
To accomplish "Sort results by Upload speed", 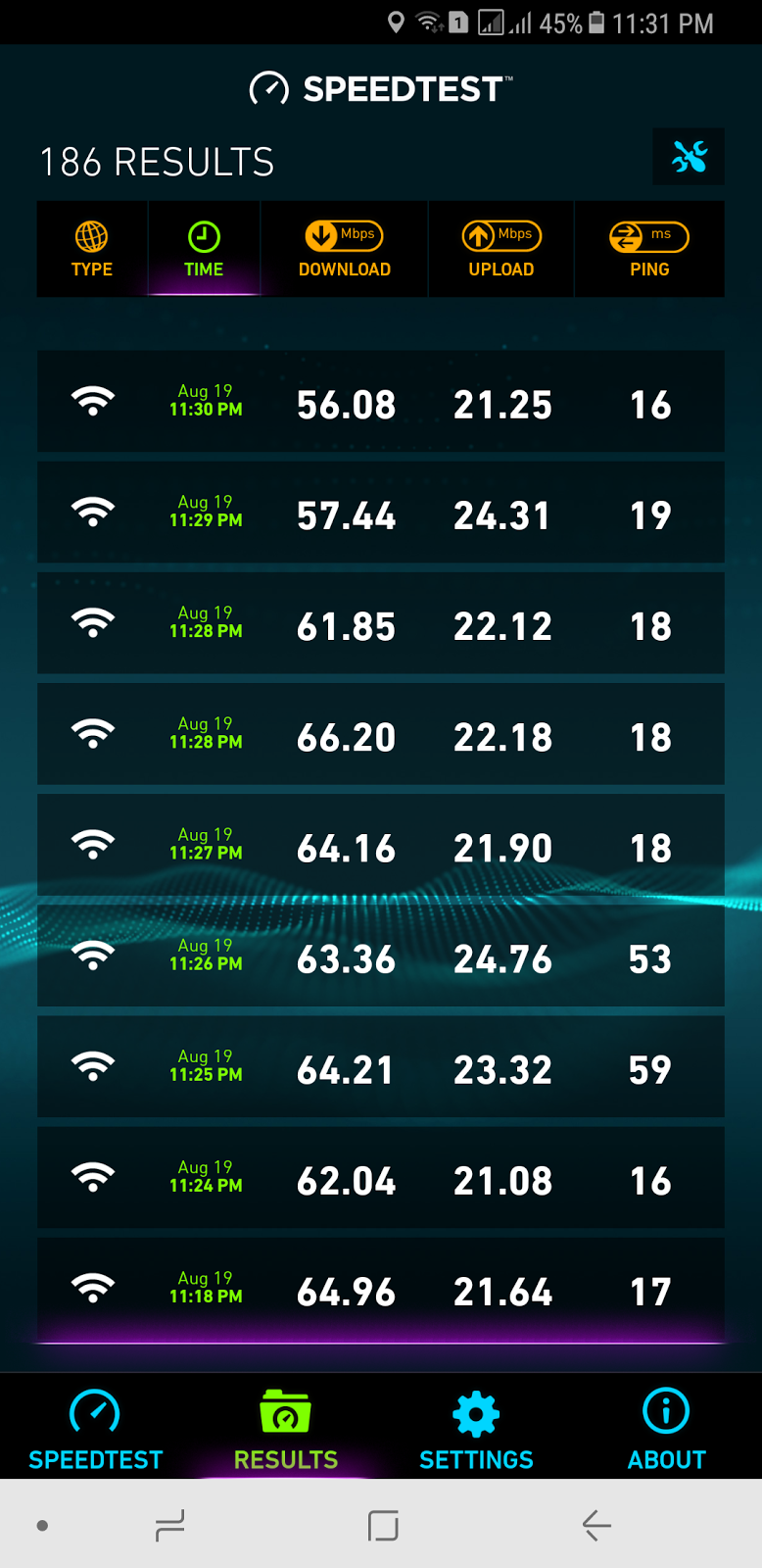I will [500, 249].
